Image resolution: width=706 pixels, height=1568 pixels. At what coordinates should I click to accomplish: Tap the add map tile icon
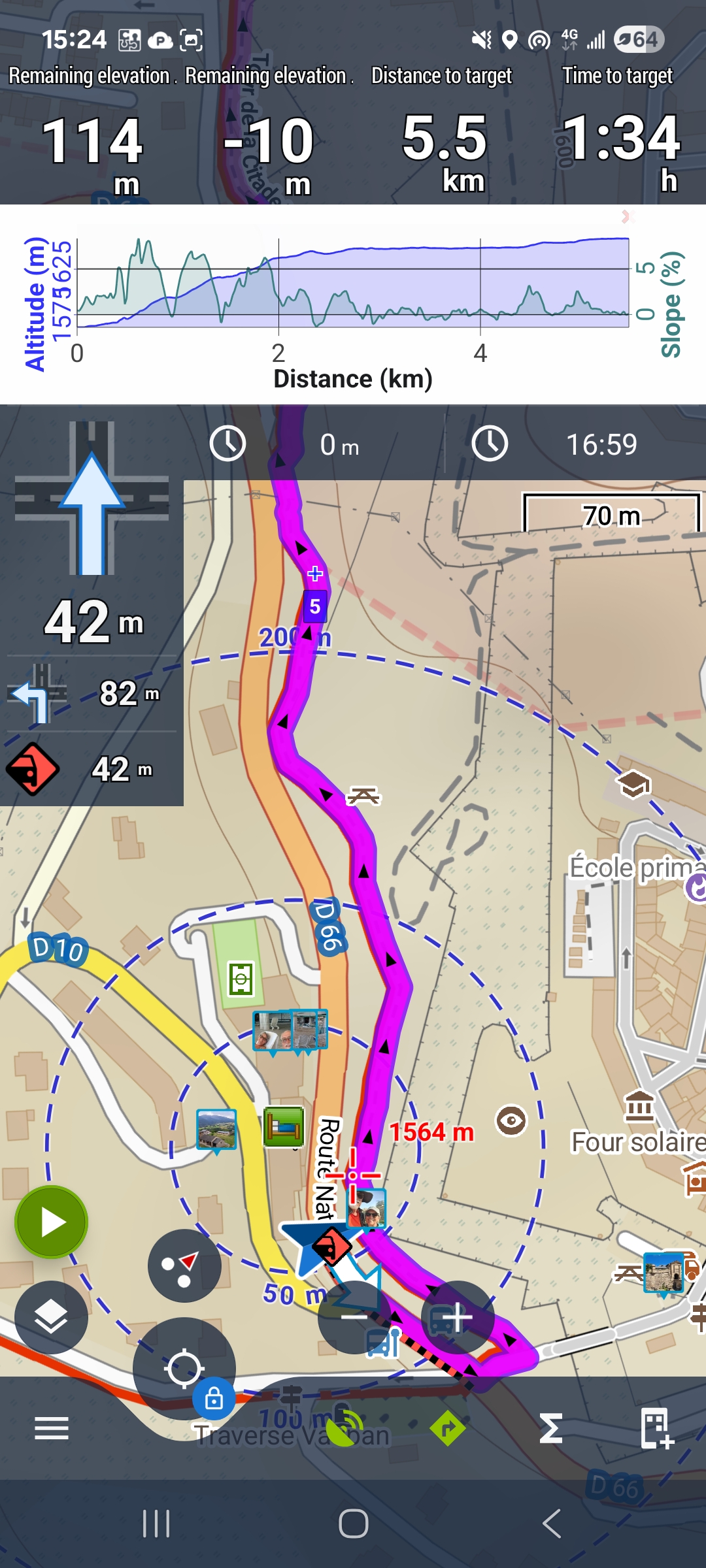tap(656, 1428)
